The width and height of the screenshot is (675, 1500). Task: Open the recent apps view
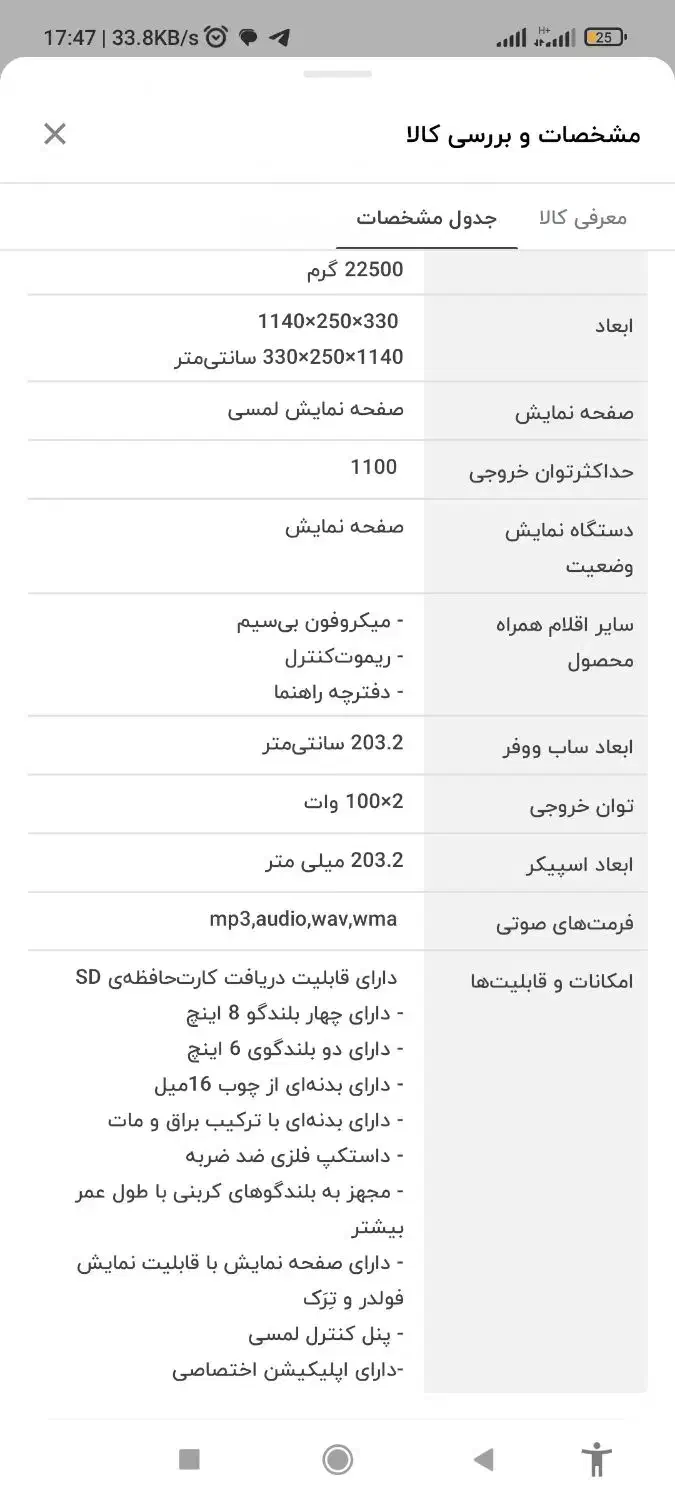click(x=189, y=1460)
